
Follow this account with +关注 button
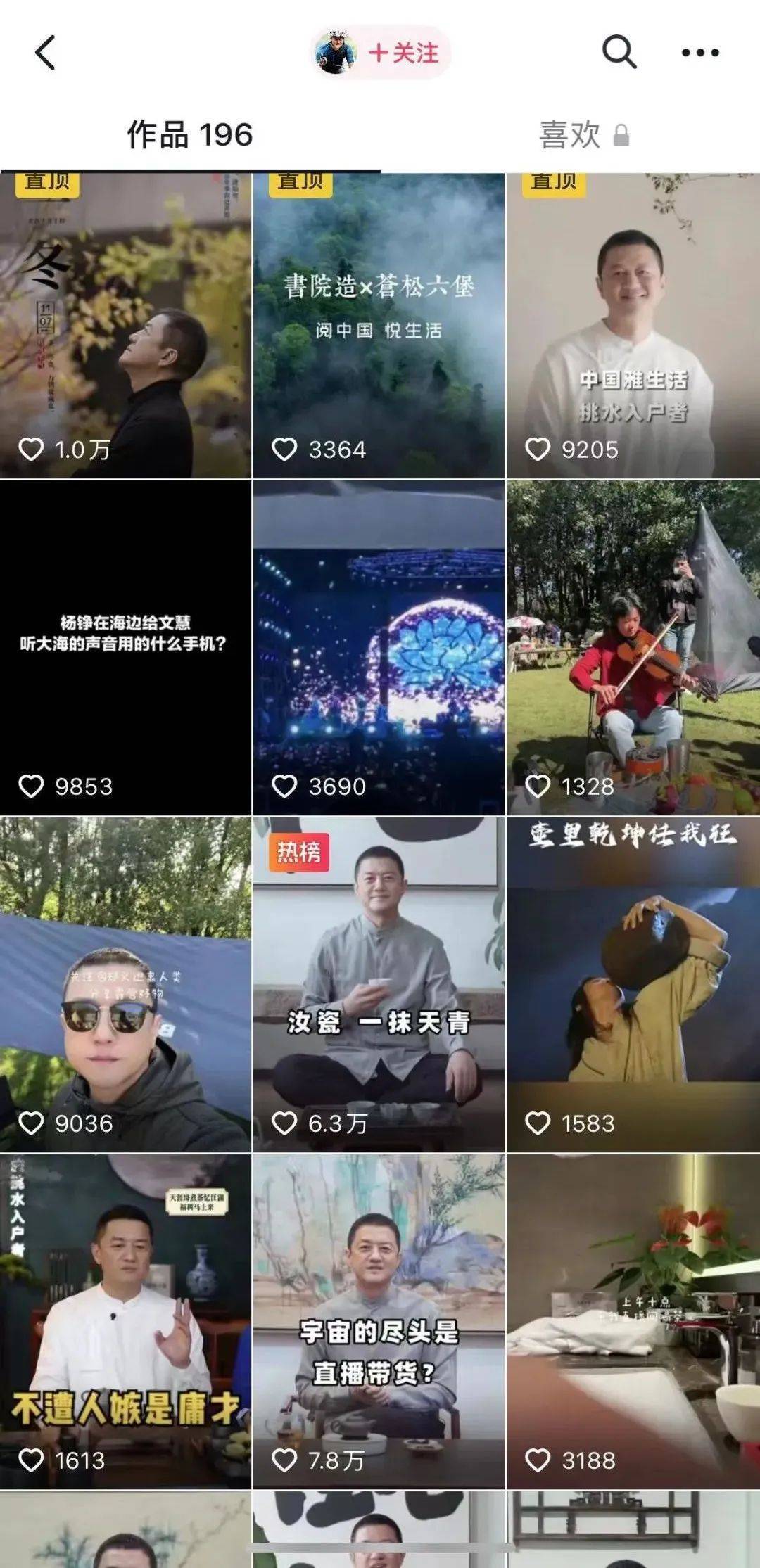(403, 53)
